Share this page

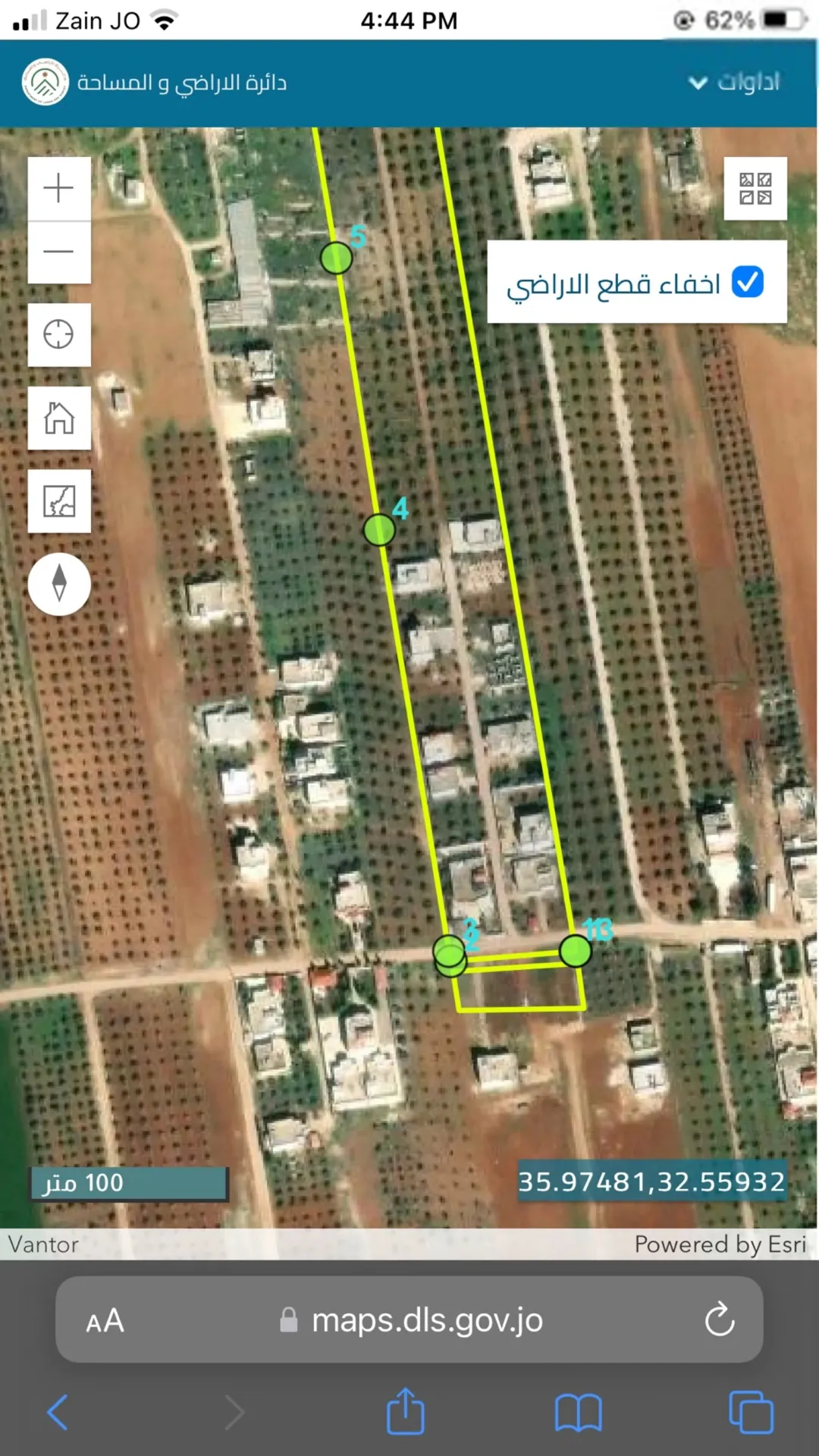406,1410
